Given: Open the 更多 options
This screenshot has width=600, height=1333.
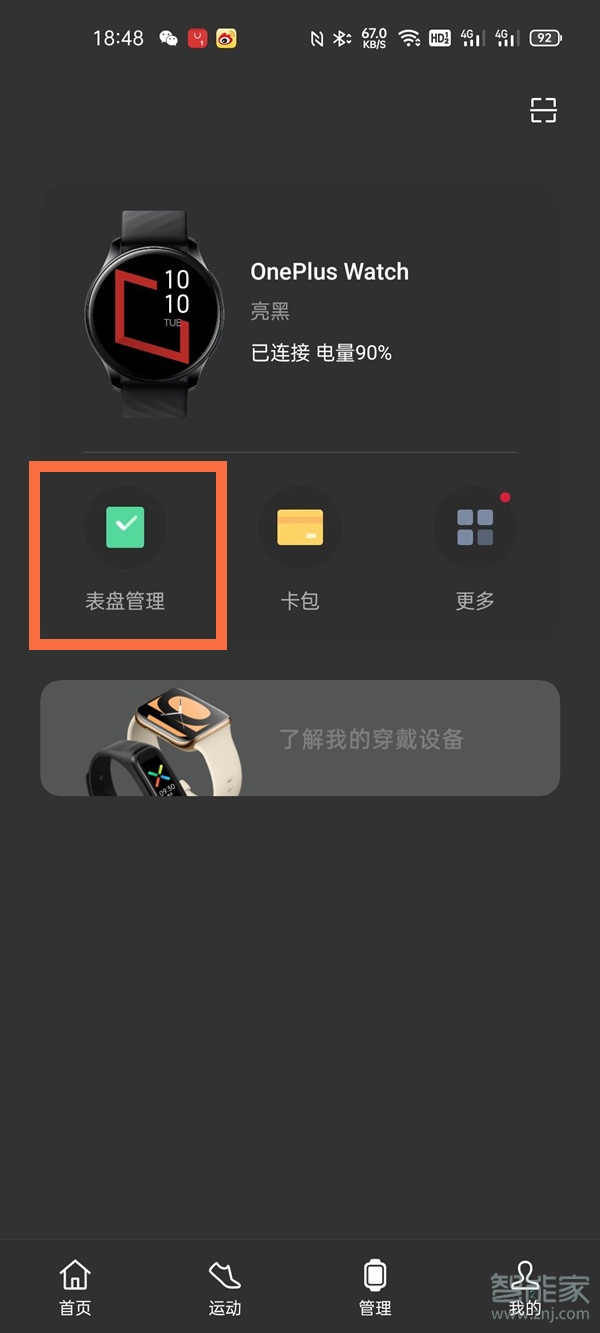Looking at the screenshot, I should click(475, 553).
